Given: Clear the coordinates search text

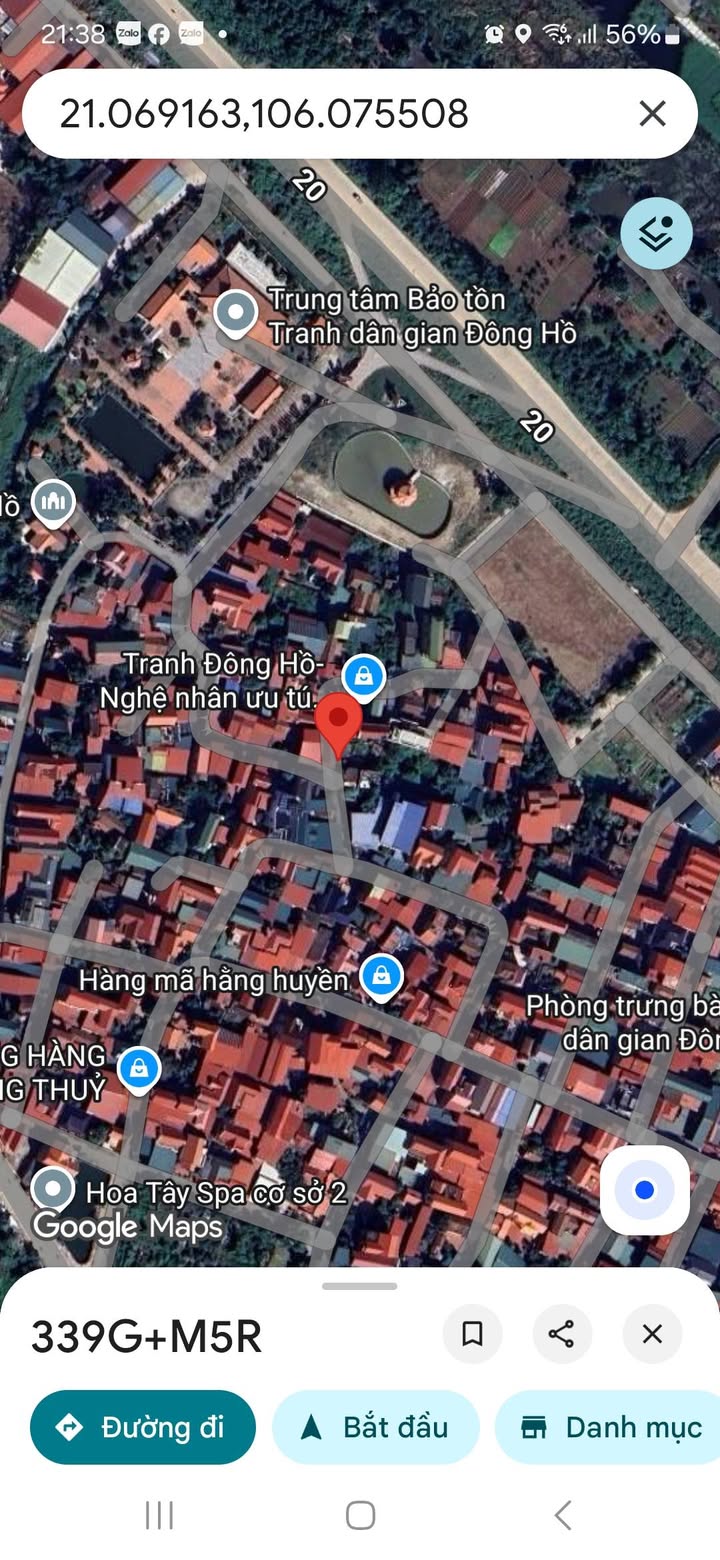Looking at the screenshot, I should pyautogui.click(x=652, y=113).
